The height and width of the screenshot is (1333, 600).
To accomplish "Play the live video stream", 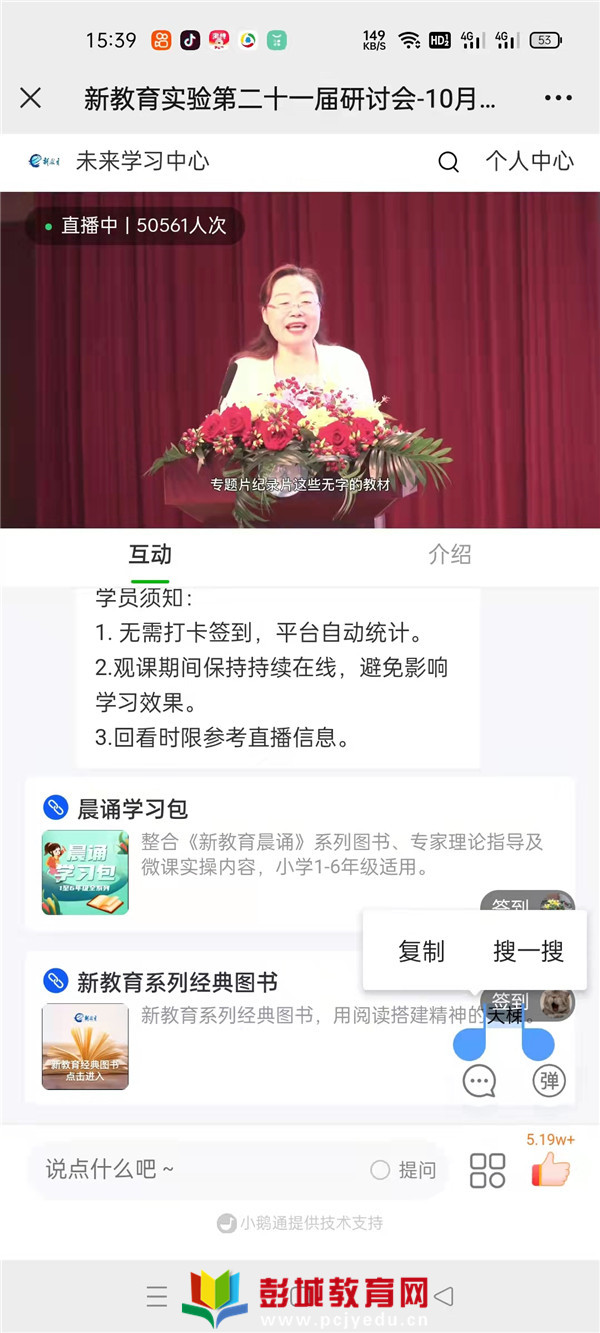I will click(300, 360).
